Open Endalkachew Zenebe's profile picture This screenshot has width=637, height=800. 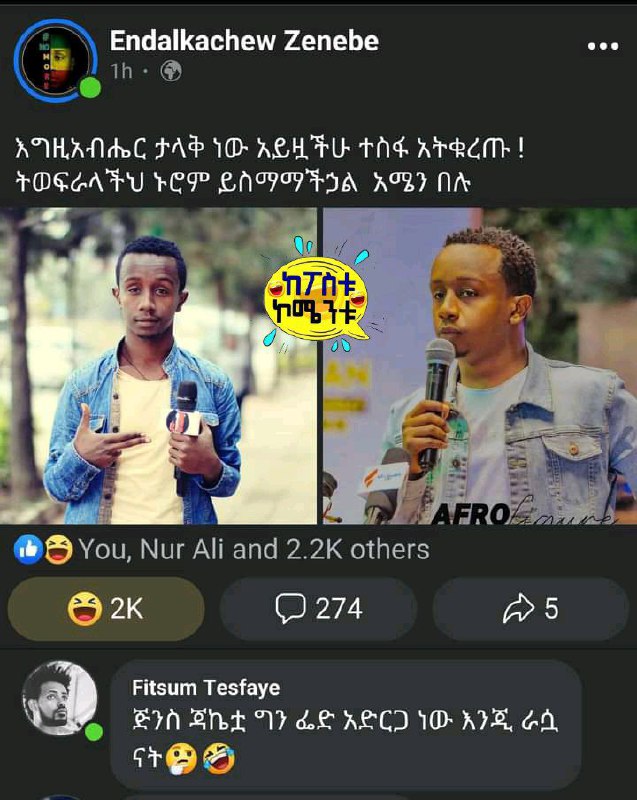55,60
